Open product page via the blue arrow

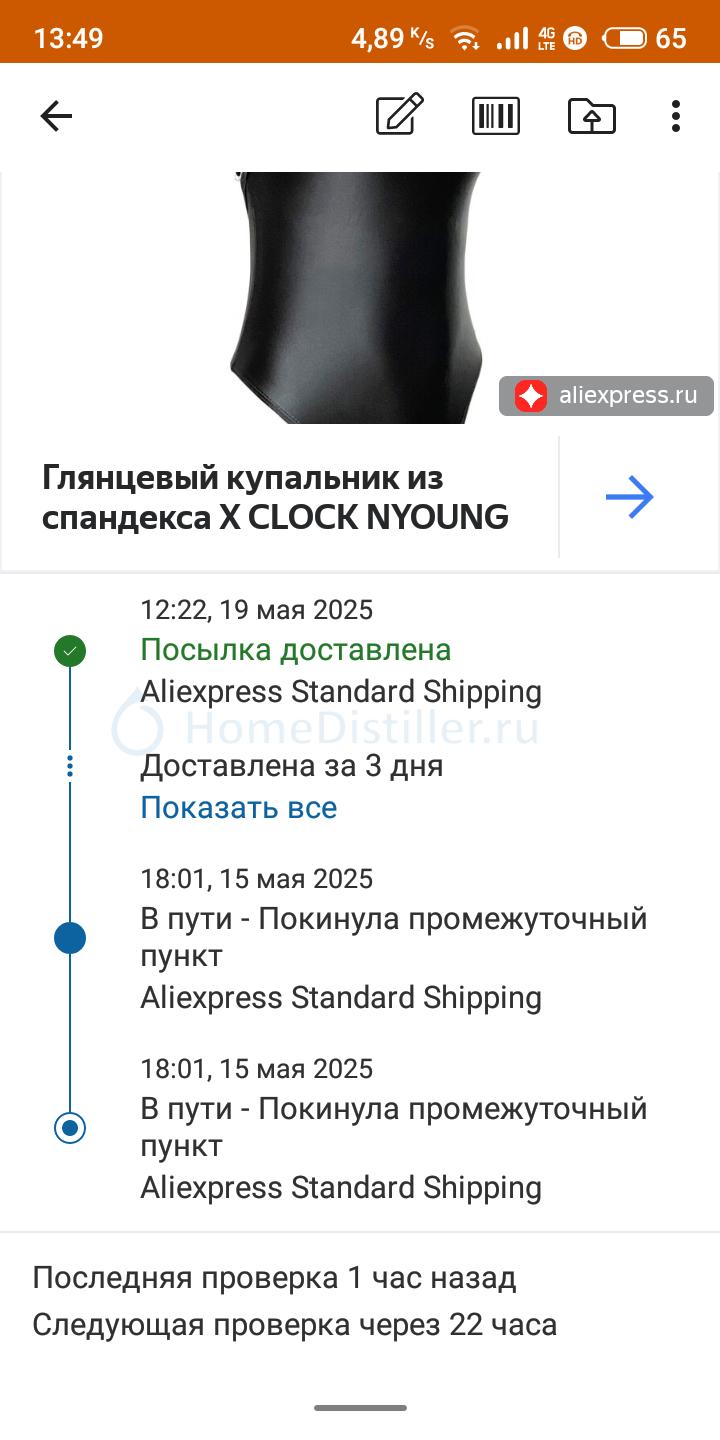(630, 497)
